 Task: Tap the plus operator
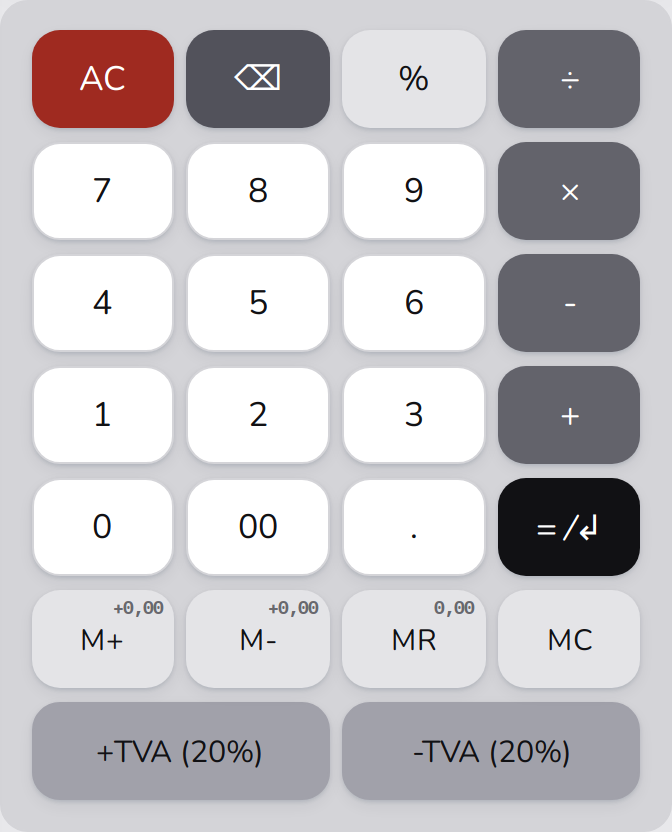tap(568, 415)
